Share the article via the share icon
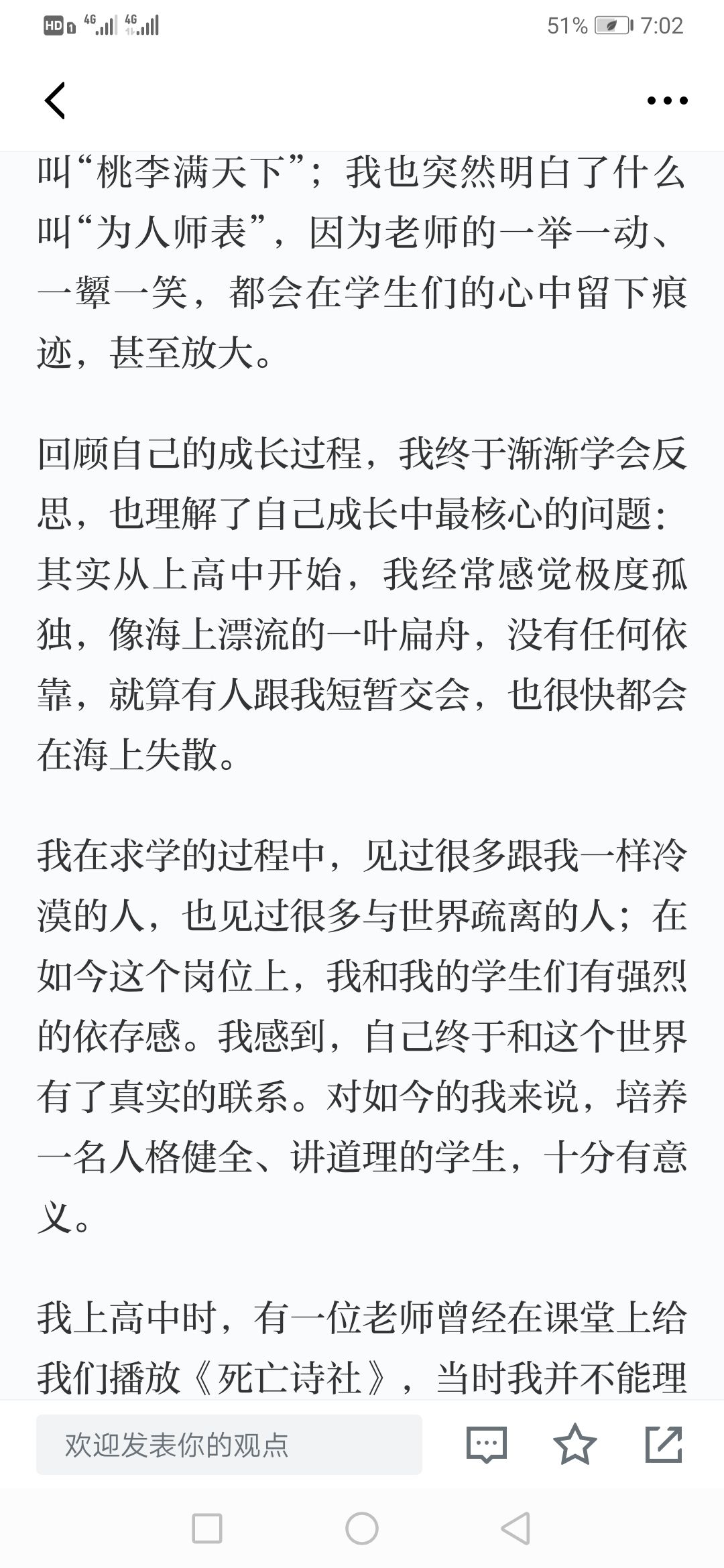 point(664,1444)
